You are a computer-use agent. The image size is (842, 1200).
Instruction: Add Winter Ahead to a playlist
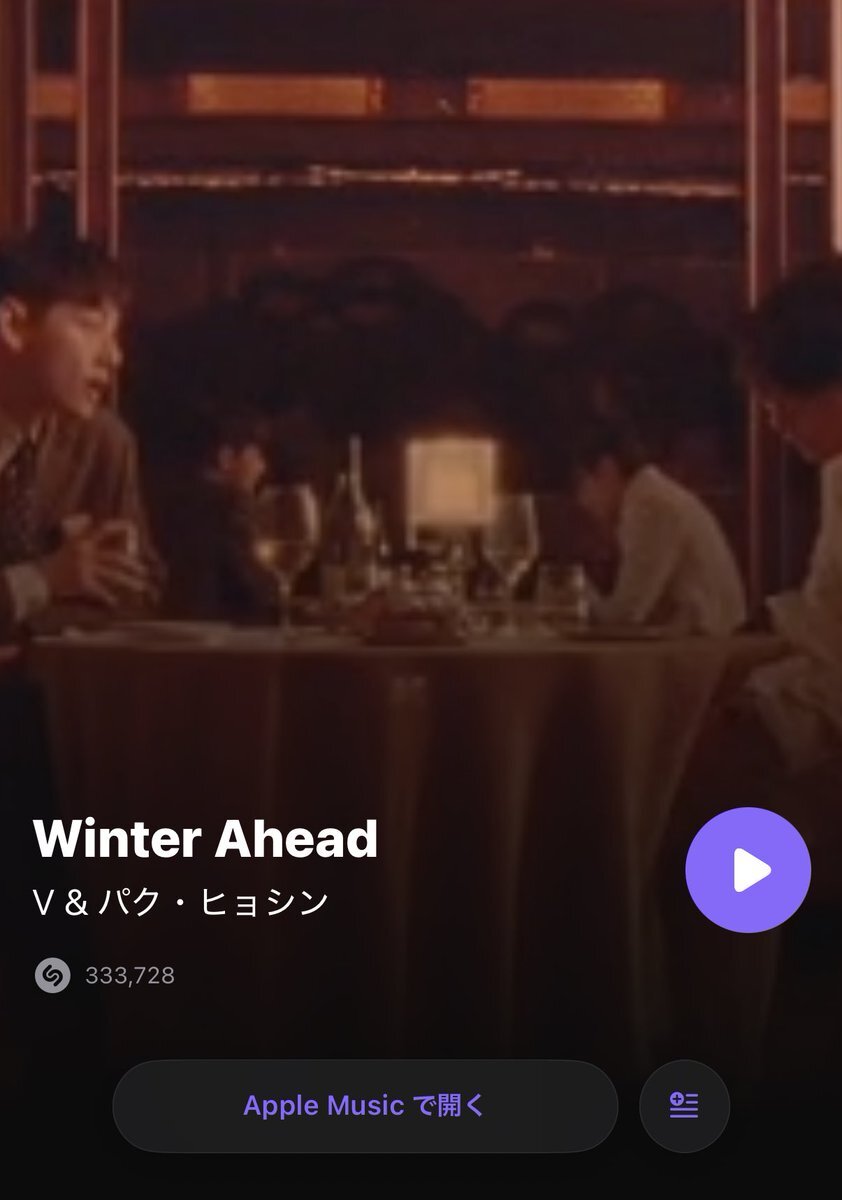click(684, 1106)
